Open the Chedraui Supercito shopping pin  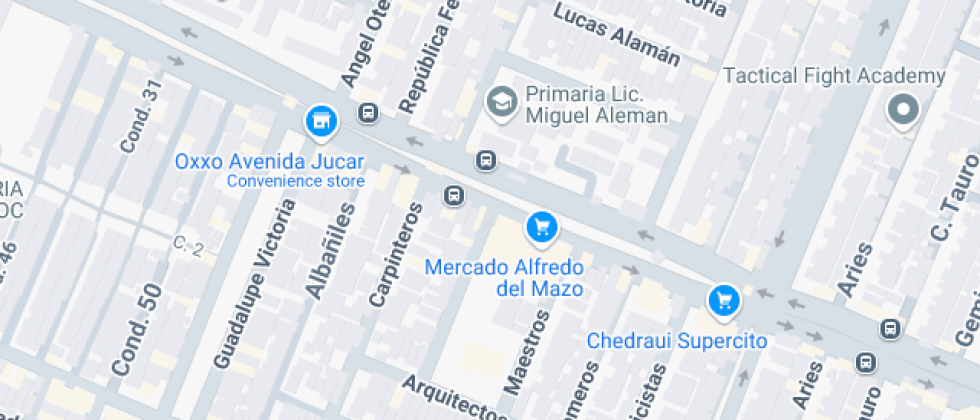pos(723,299)
